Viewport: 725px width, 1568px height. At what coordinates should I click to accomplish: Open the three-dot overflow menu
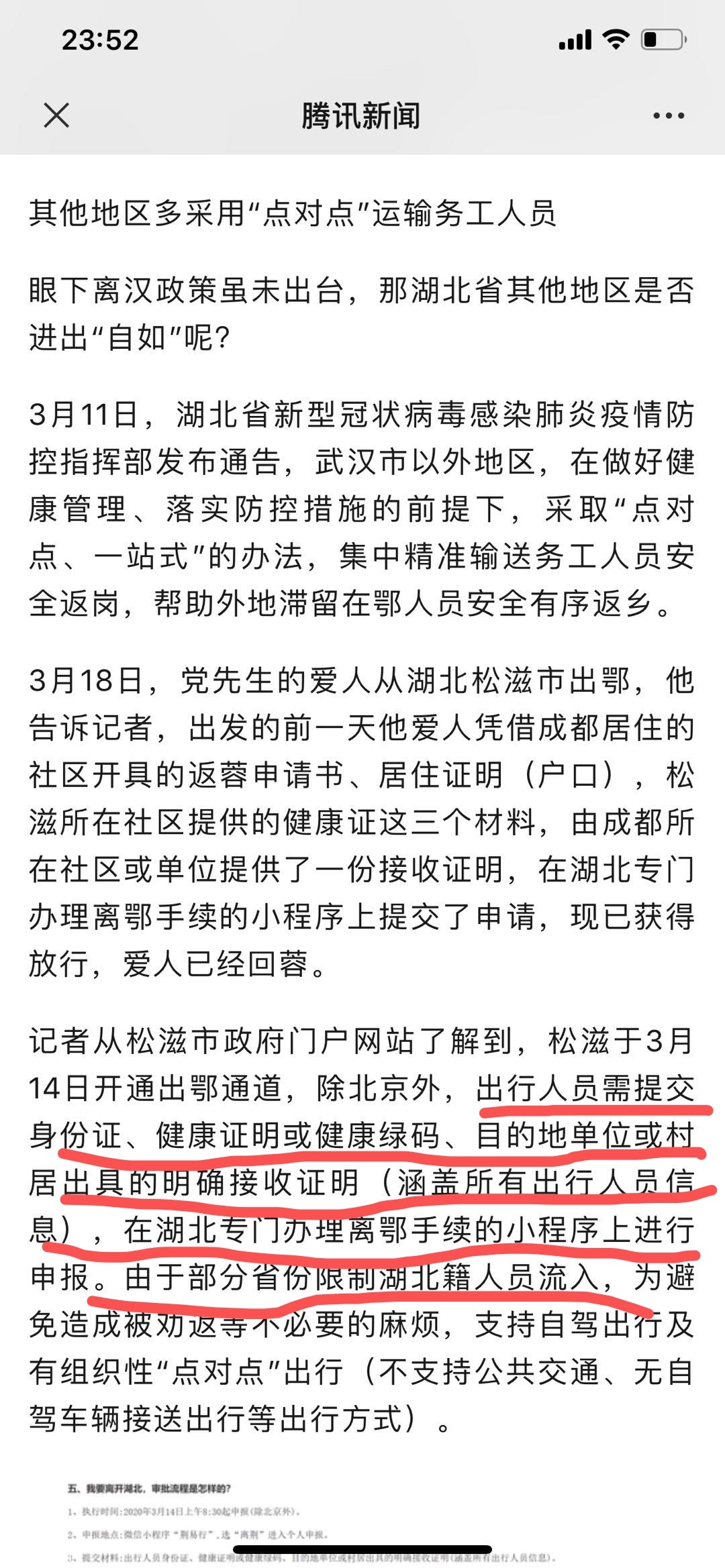pyautogui.click(x=668, y=115)
